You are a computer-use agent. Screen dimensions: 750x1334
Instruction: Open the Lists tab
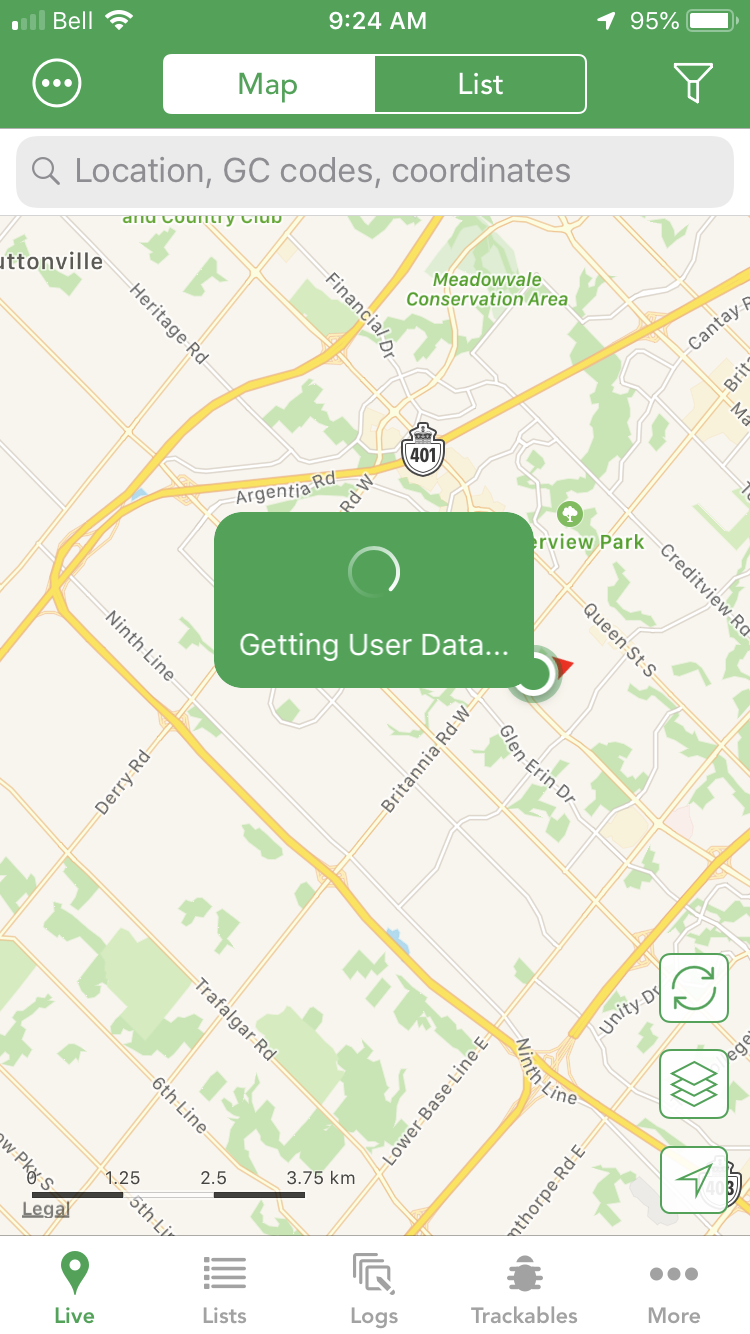(224, 1289)
